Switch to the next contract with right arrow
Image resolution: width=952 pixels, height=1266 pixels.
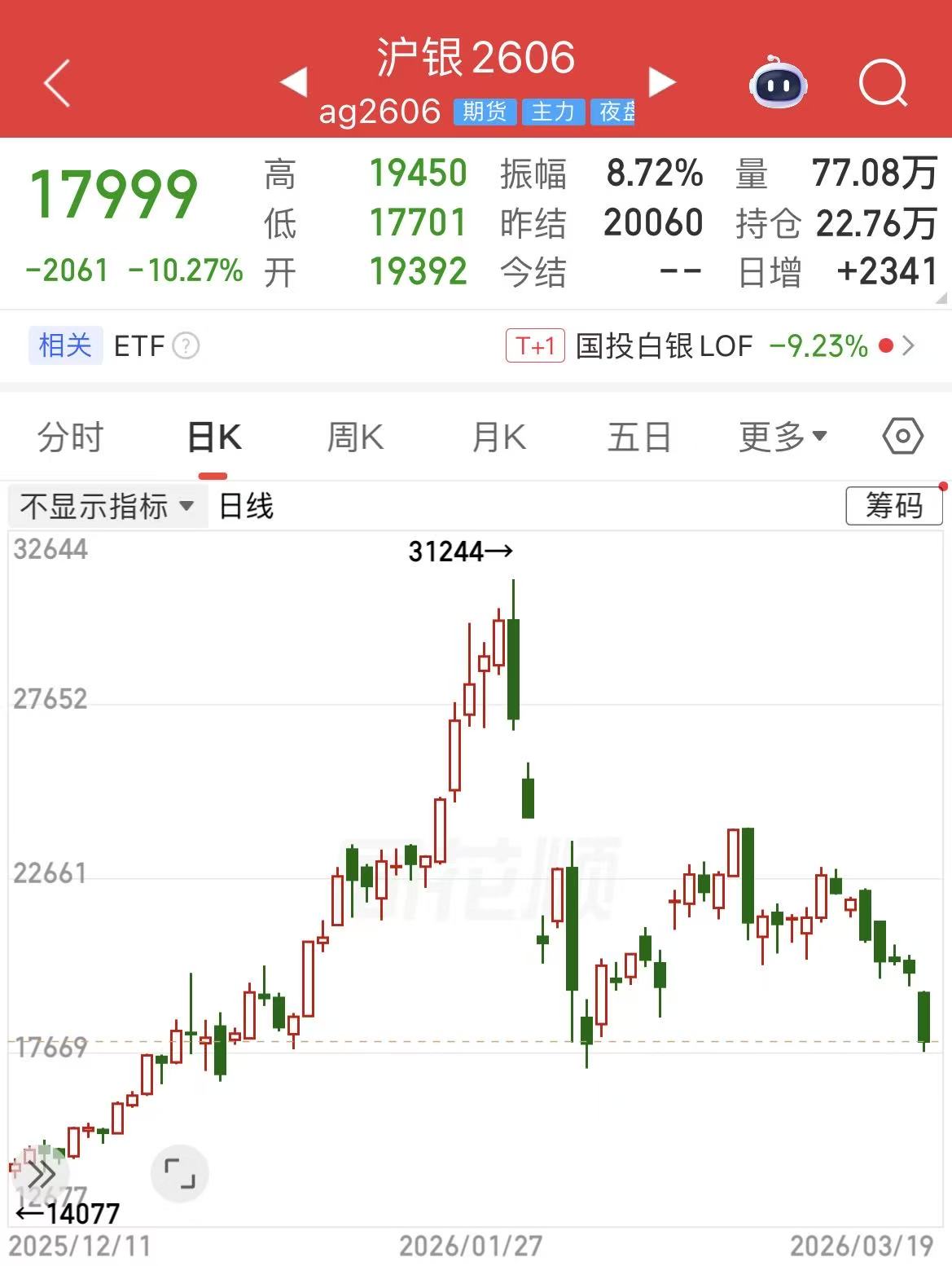coord(661,82)
